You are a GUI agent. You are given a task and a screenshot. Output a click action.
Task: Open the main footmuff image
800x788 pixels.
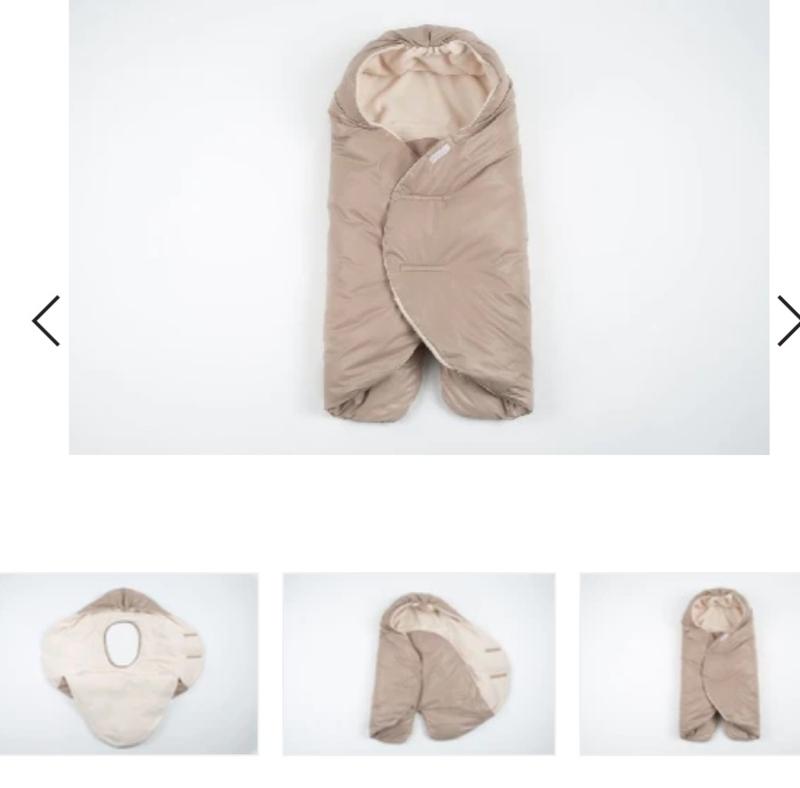point(418,227)
